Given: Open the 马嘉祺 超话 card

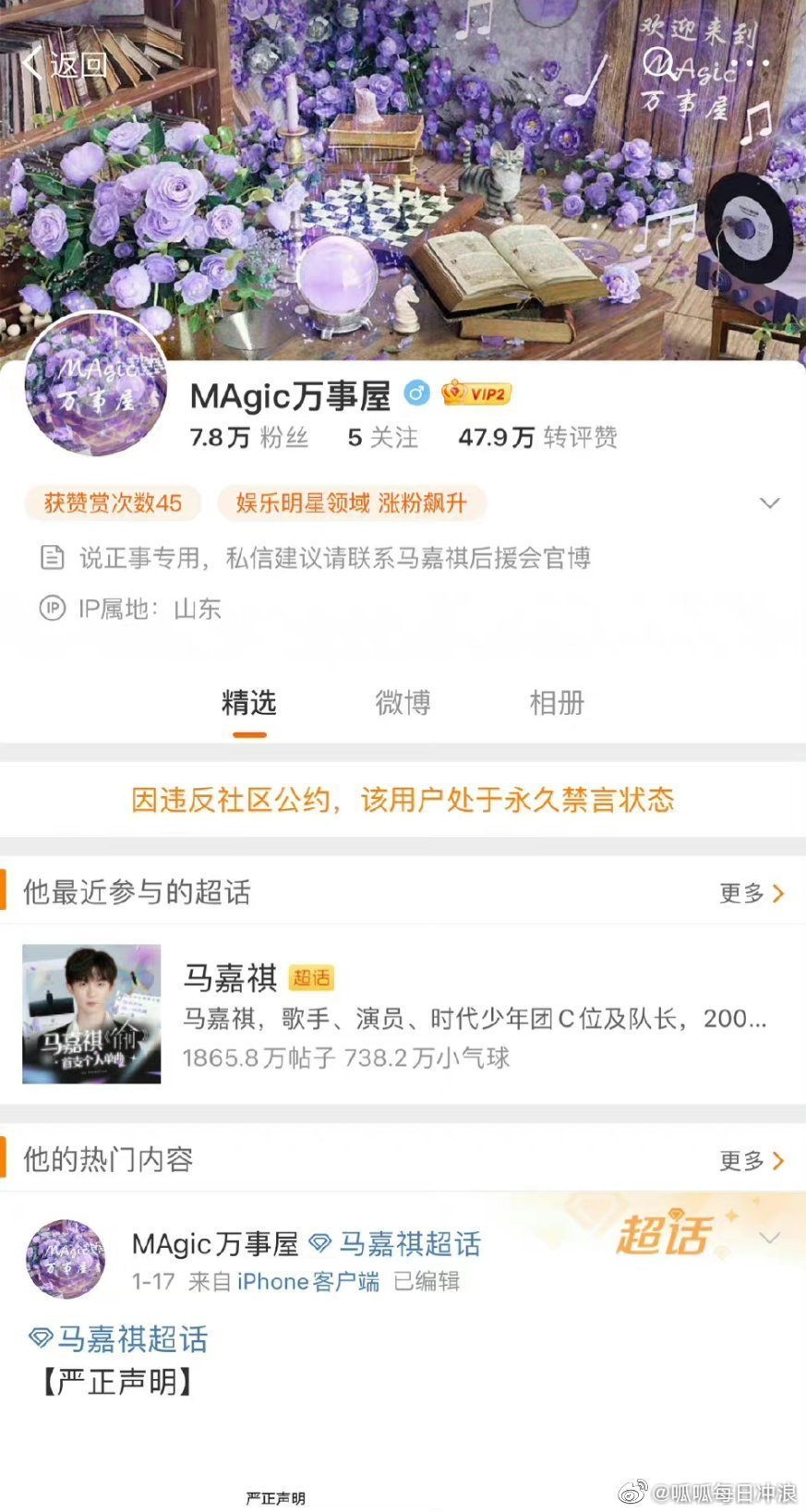Looking at the screenshot, I should pos(403,1014).
